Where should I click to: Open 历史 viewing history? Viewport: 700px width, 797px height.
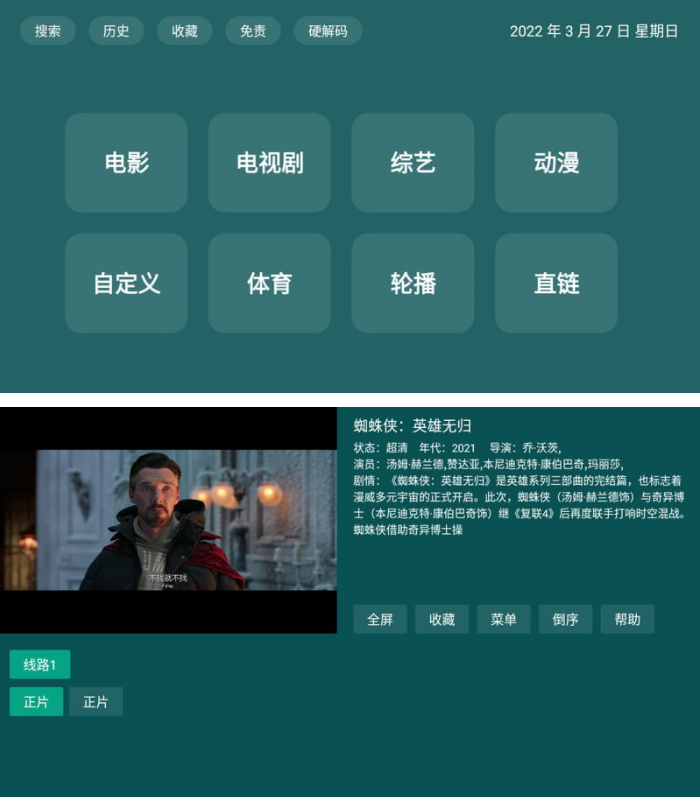coord(116,31)
